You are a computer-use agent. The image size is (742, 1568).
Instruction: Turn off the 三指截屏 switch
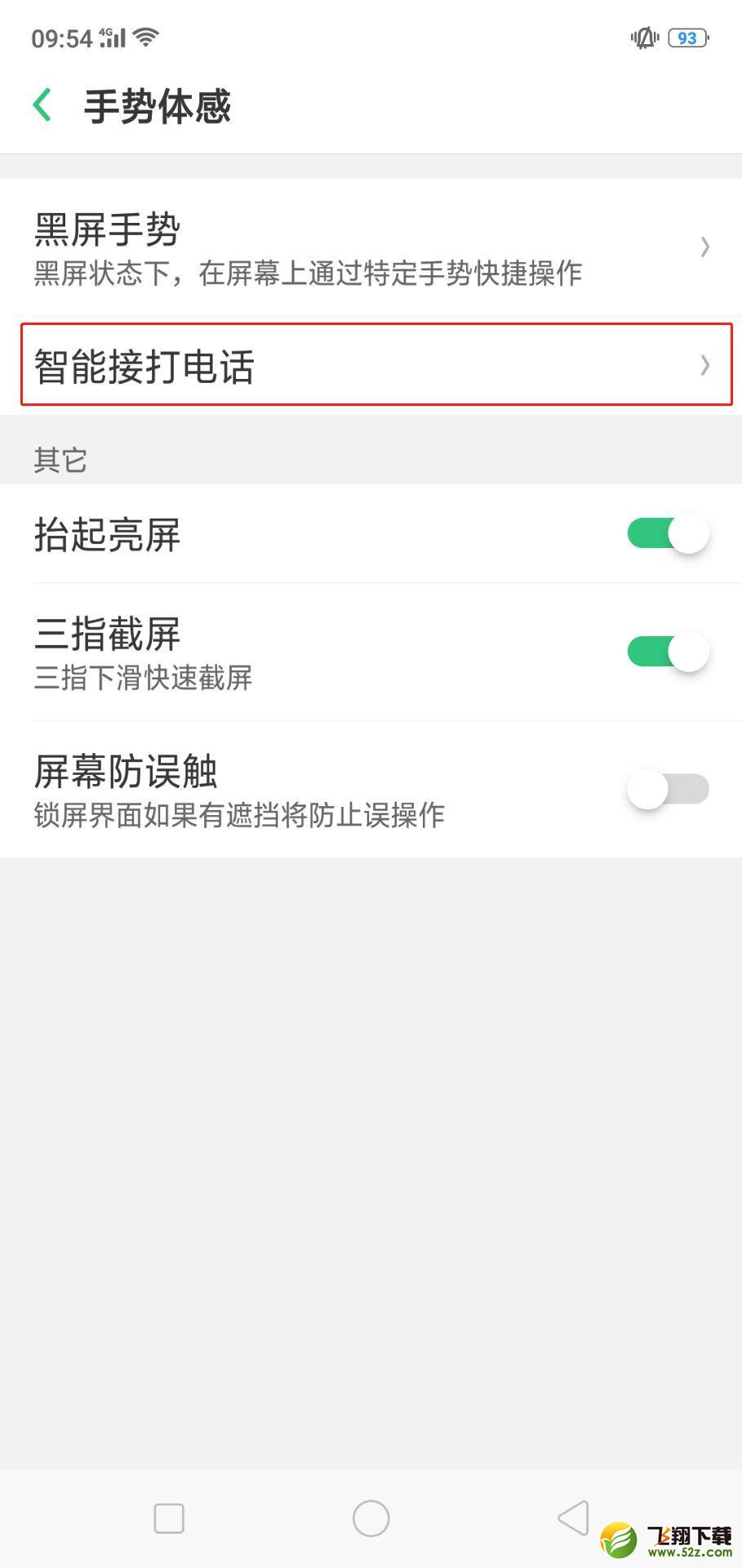(668, 651)
